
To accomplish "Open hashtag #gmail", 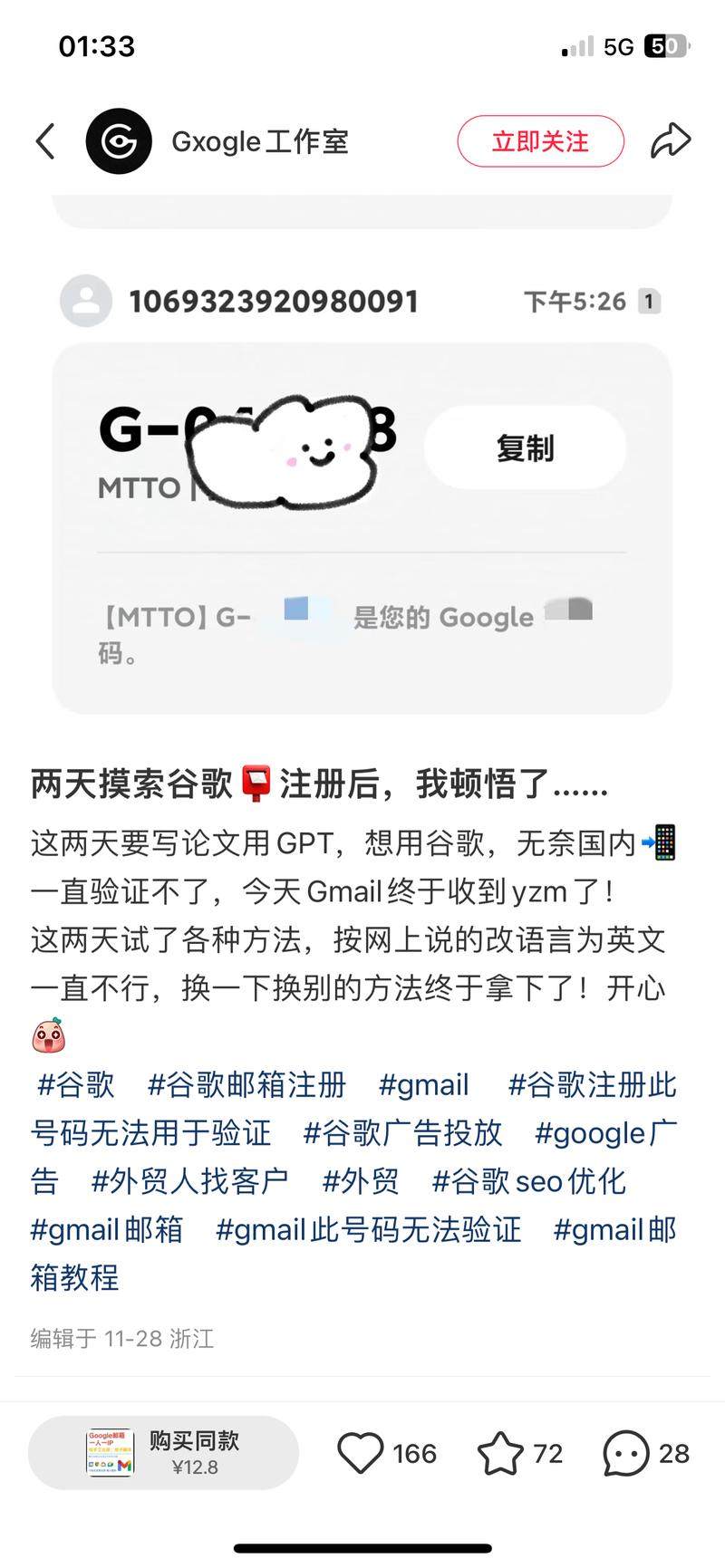I will coord(423,1084).
